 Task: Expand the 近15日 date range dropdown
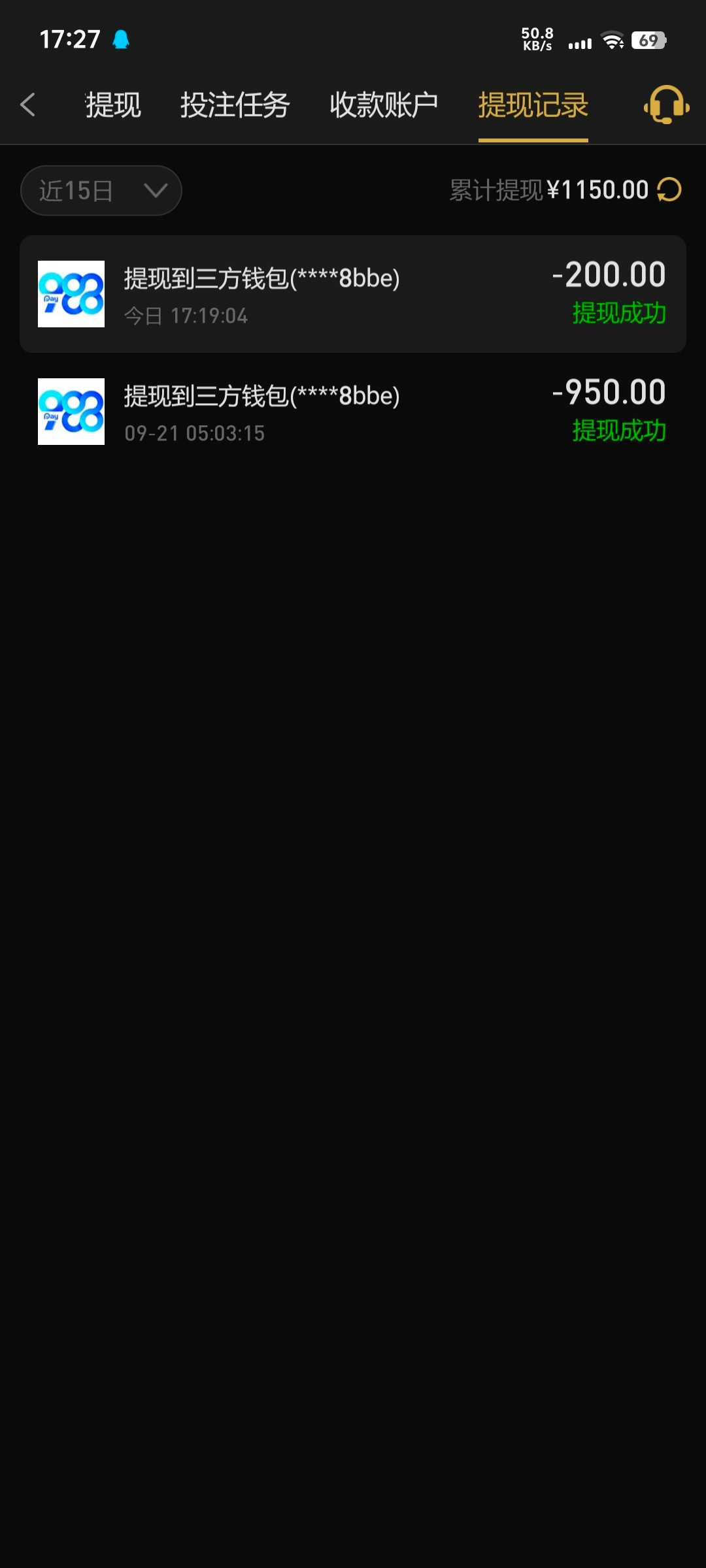tap(101, 191)
